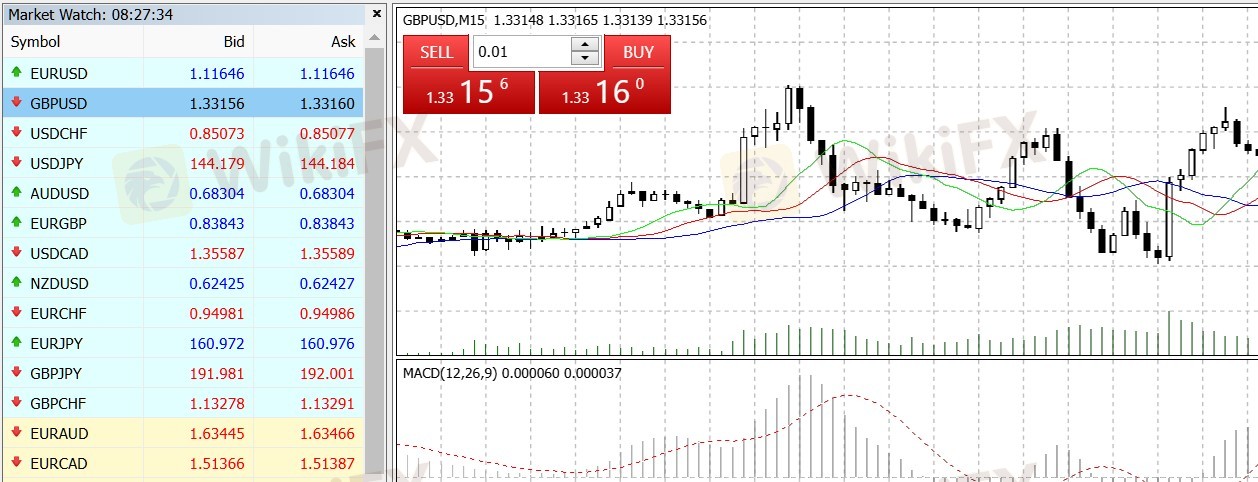Select AUDUSD in the list
Image resolution: width=1258 pixels, height=482 pixels.
(x=183, y=193)
